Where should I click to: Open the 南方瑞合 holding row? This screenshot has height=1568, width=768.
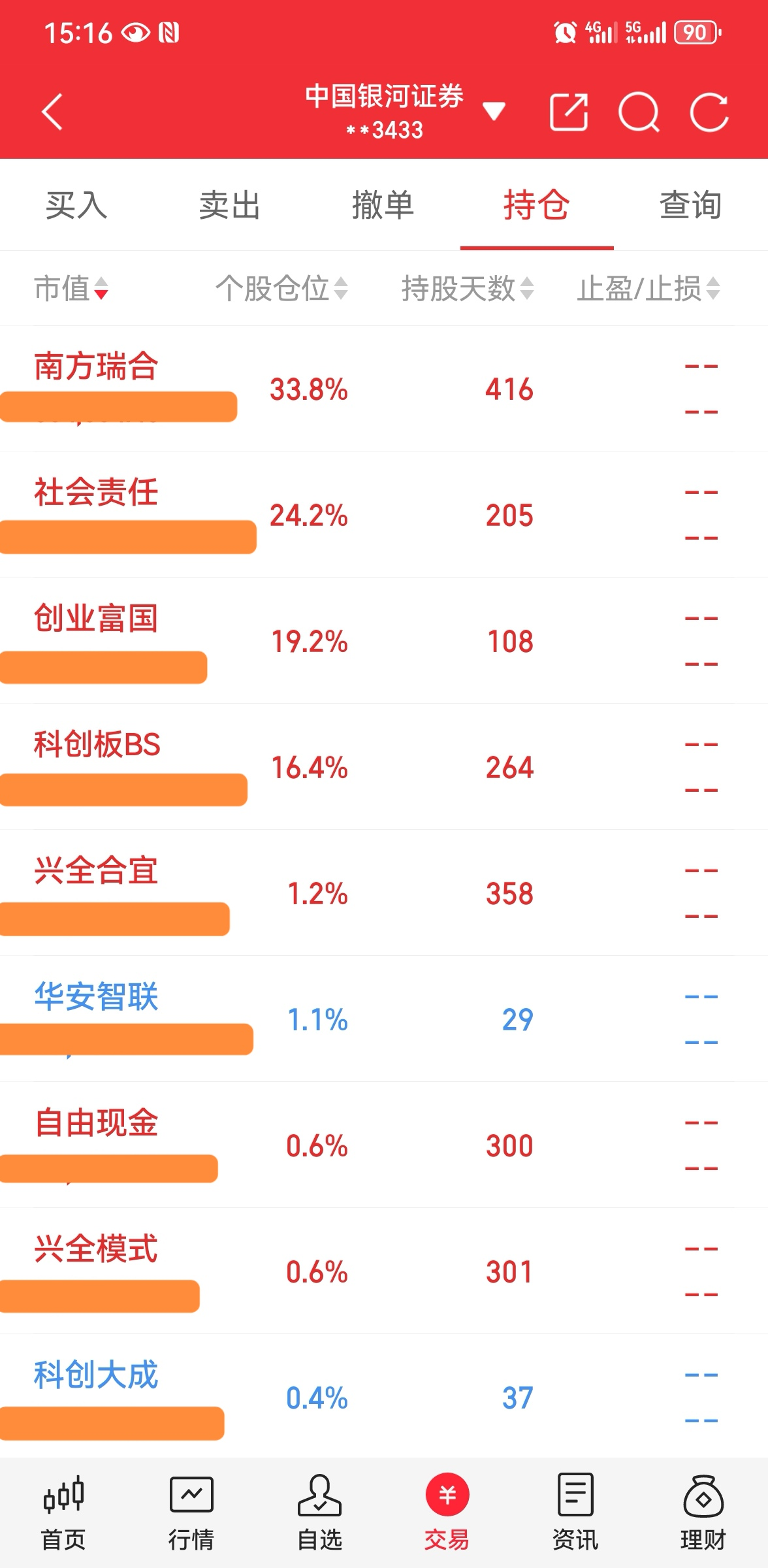384,389
